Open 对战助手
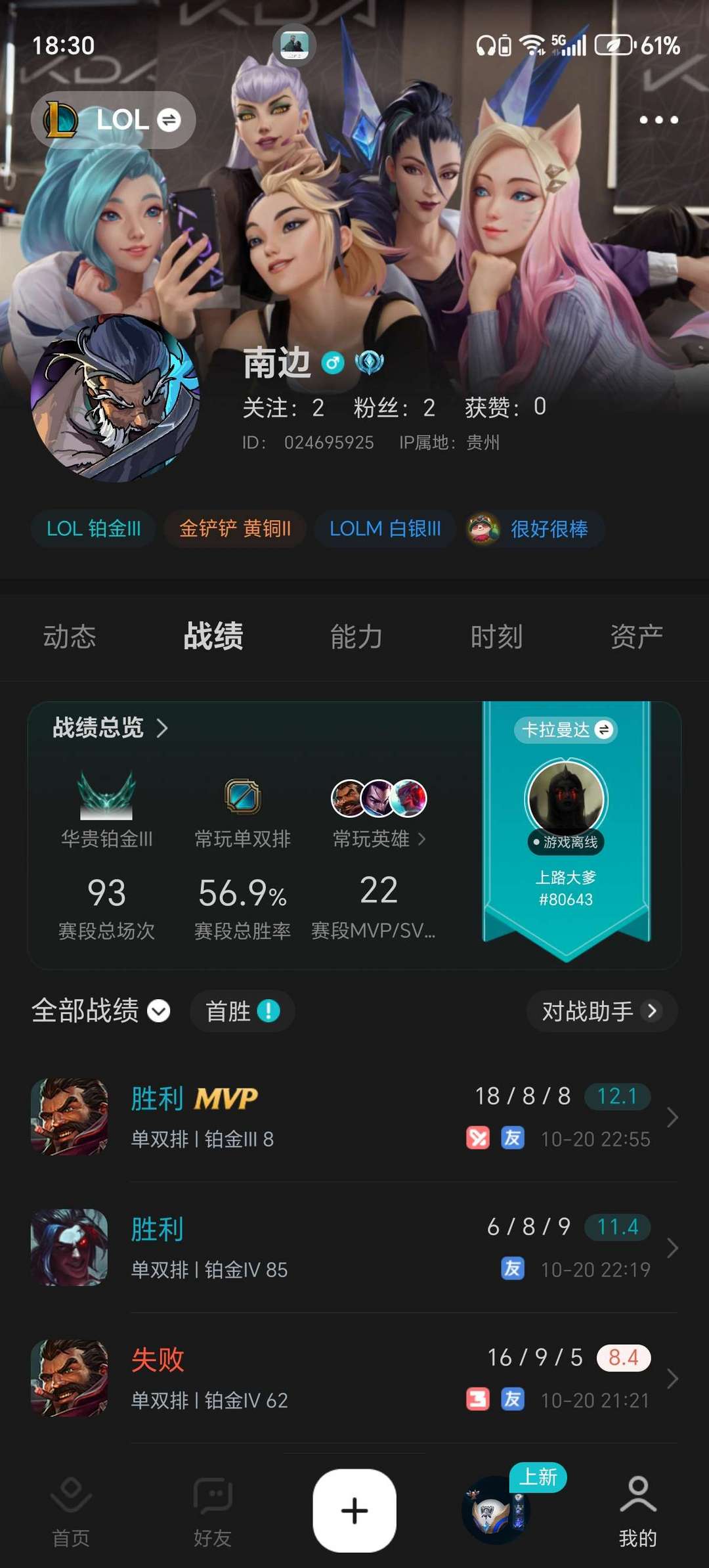The width and height of the screenshot is (709, 1568). [601, 1011]
